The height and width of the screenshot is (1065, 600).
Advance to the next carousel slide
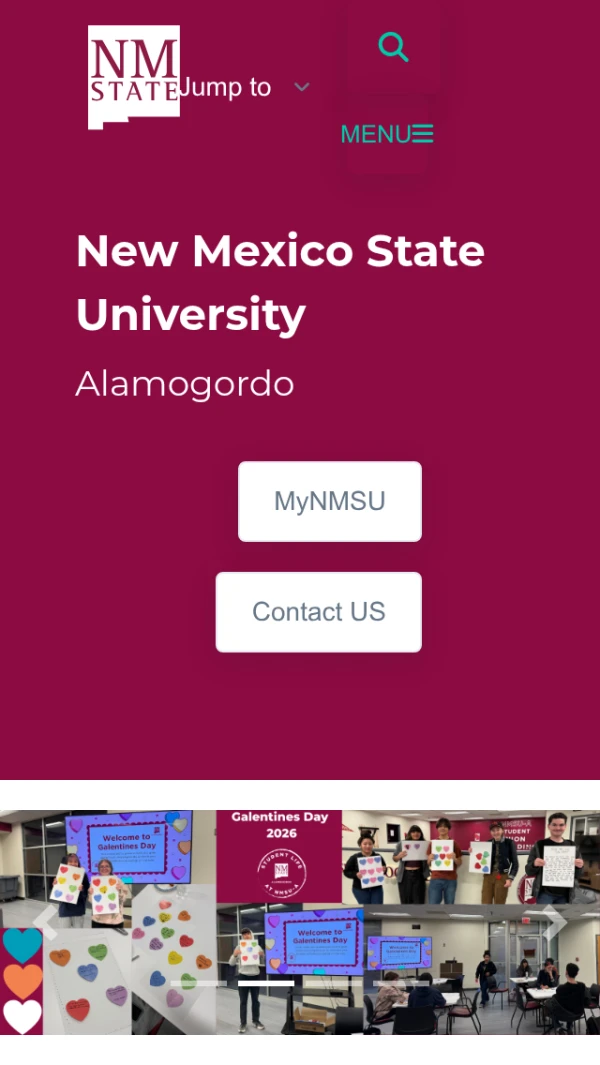pos(555,922)
